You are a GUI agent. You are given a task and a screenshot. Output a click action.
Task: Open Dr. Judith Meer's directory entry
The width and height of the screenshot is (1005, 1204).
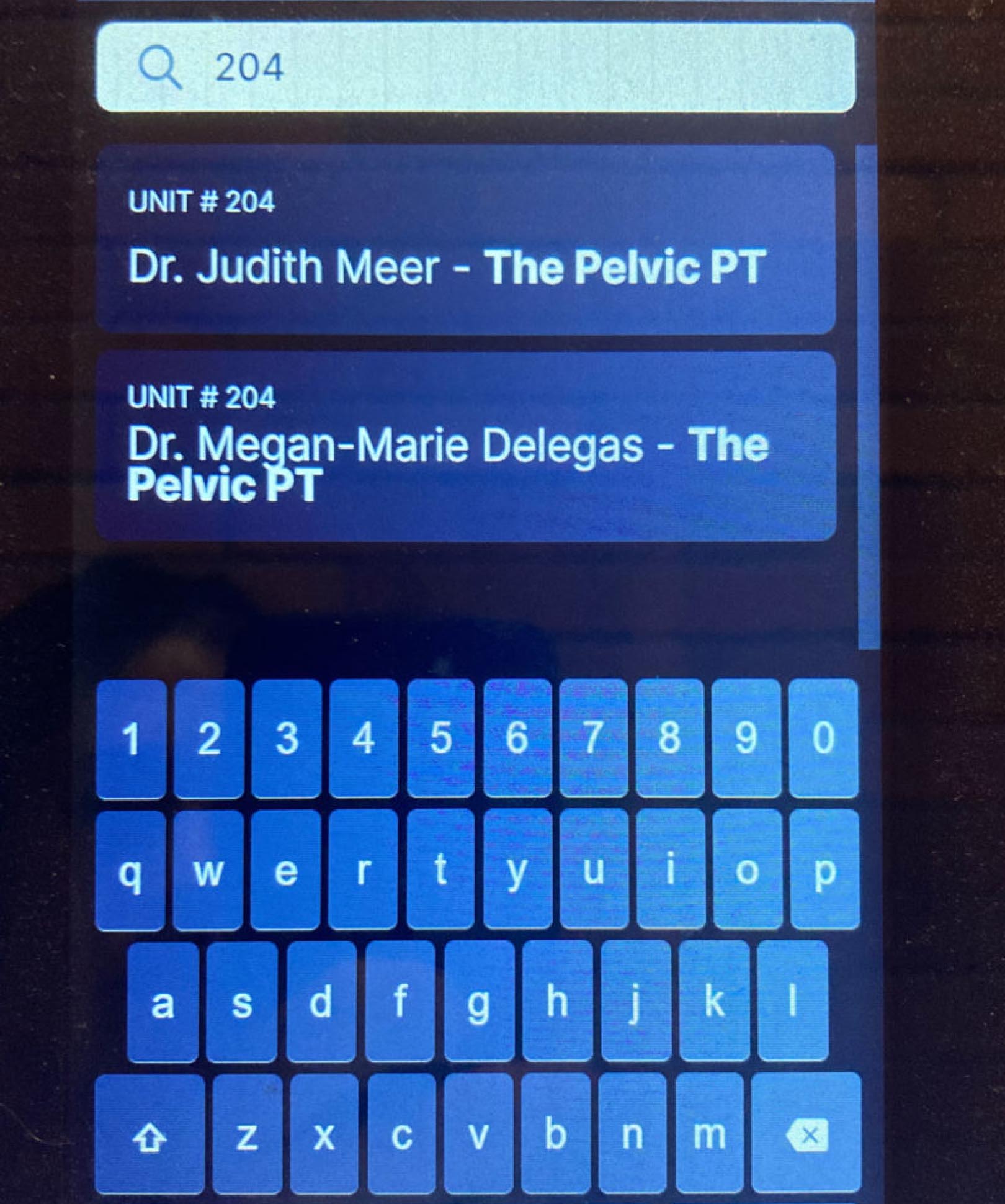[465, 240]
